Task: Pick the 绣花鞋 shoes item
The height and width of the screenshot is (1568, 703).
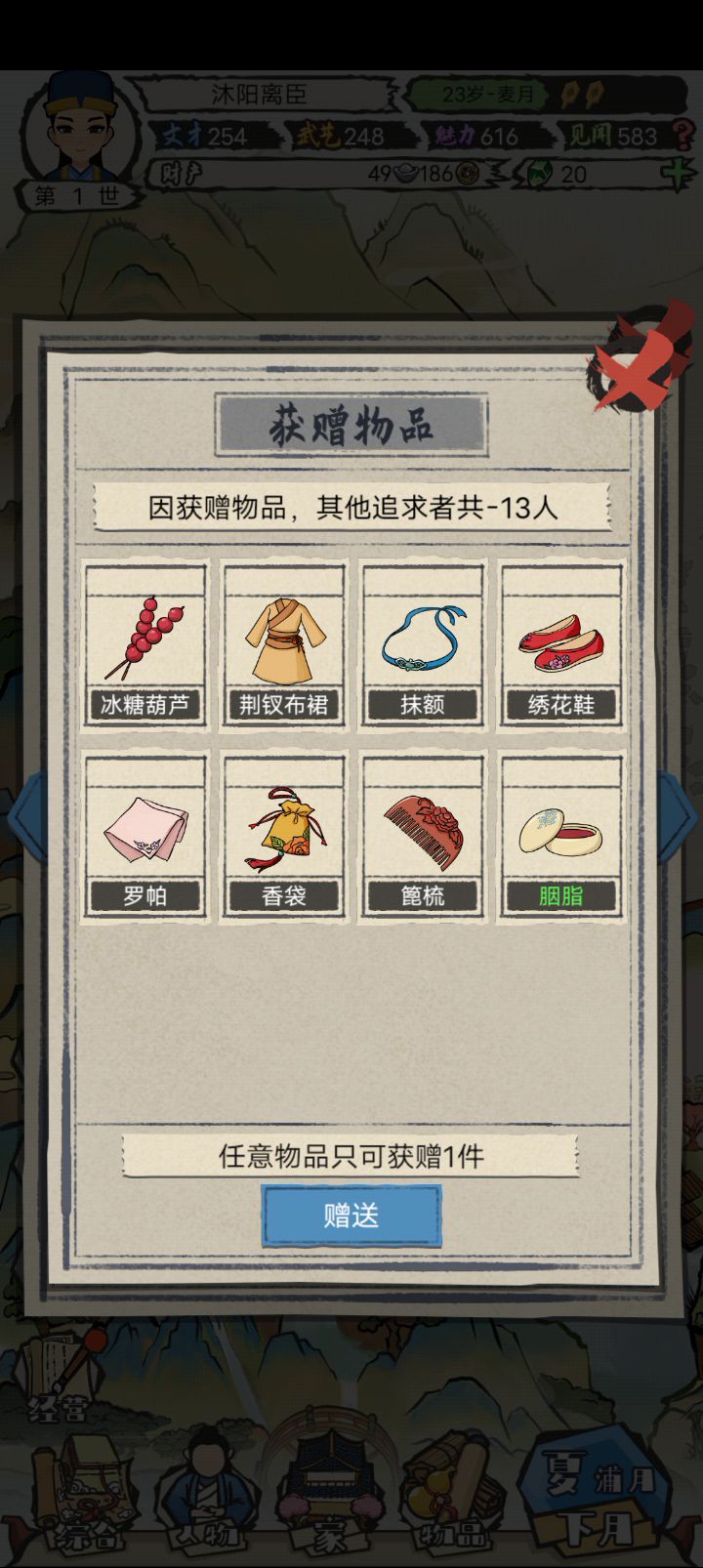Action: [x=561, y=644]
